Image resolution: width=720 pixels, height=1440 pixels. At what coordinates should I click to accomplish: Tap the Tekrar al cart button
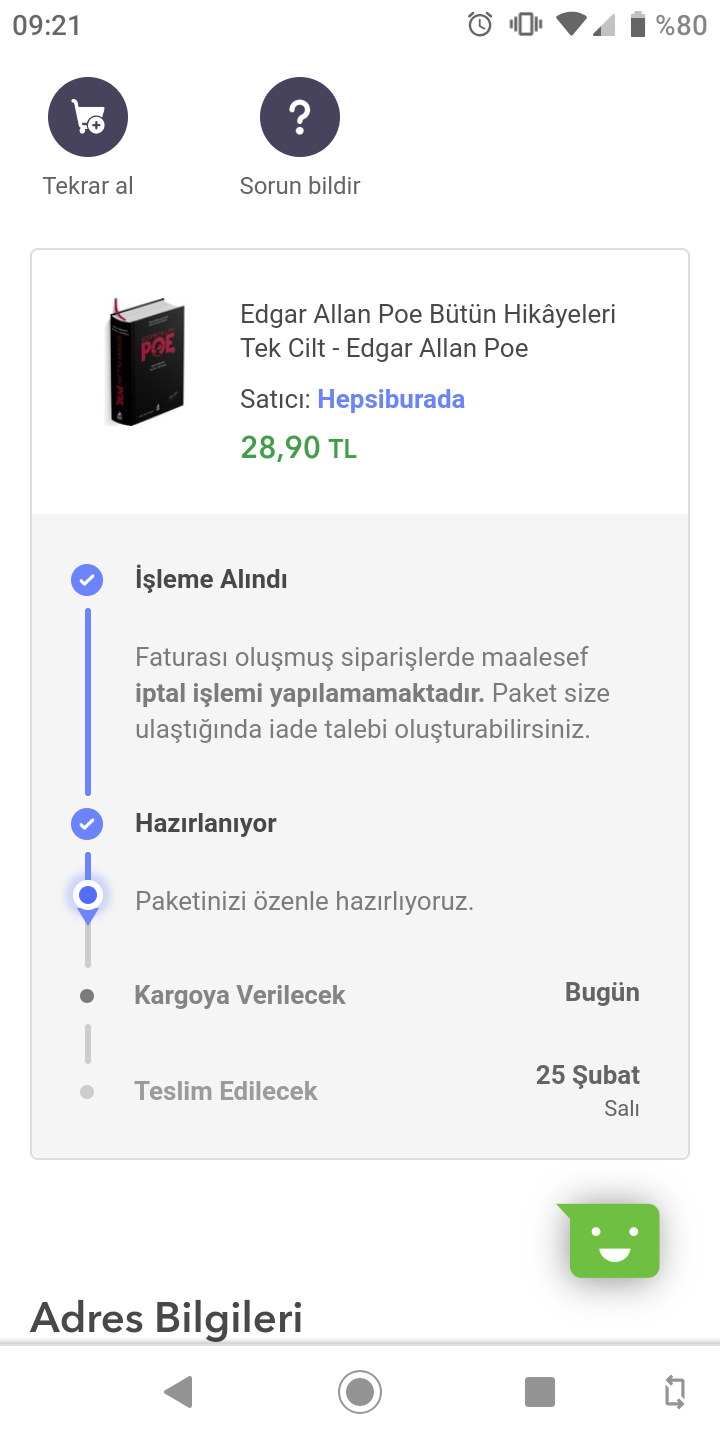88,118
